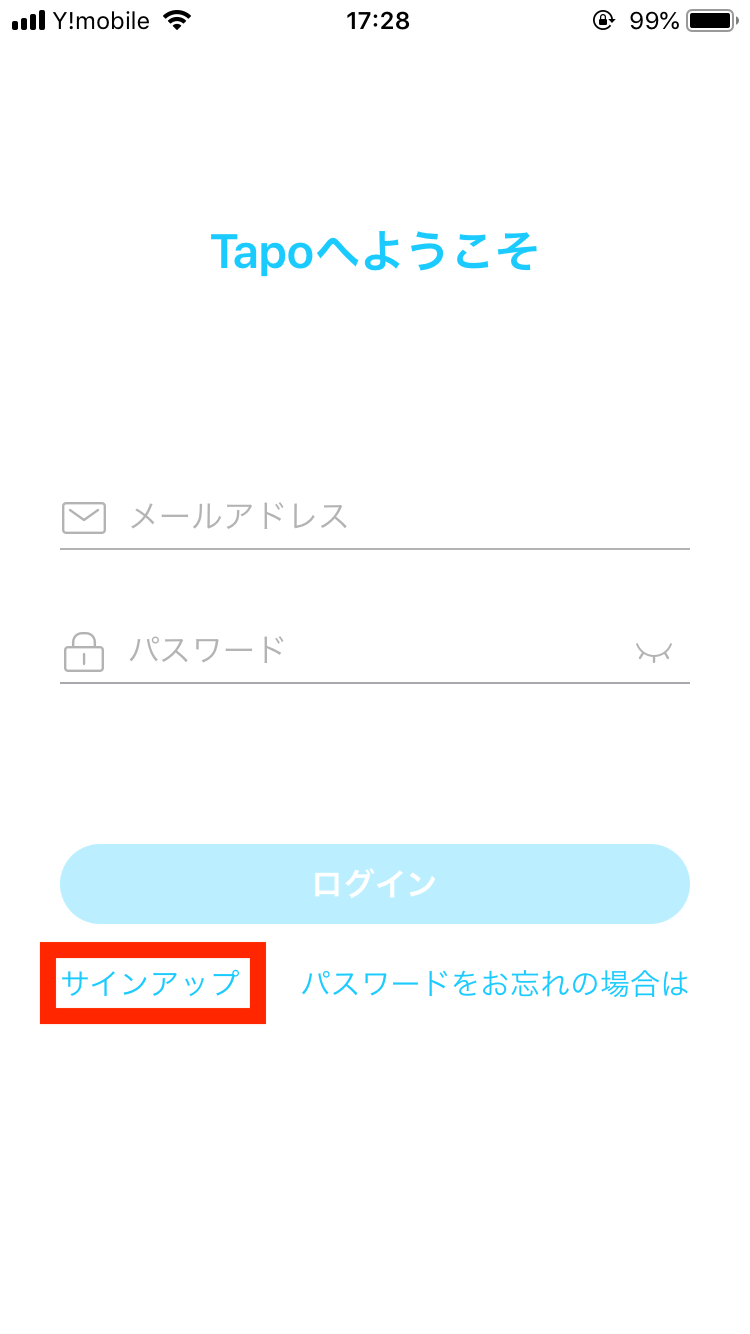750x1334 pixels.
Task: Tap the メールアドレス email field
Action: click(x=375, y=517)
